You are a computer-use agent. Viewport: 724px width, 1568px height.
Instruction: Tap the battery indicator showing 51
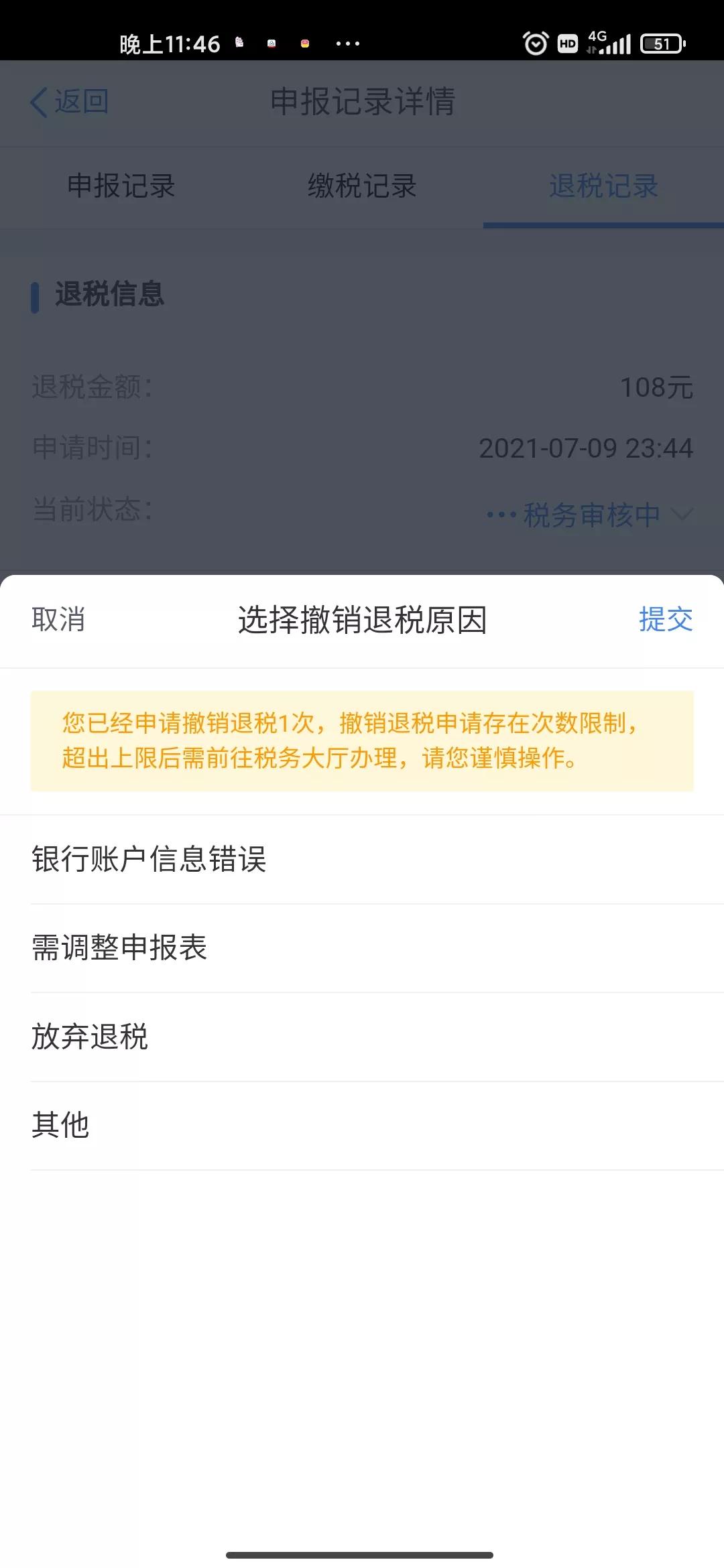point(660,44)
